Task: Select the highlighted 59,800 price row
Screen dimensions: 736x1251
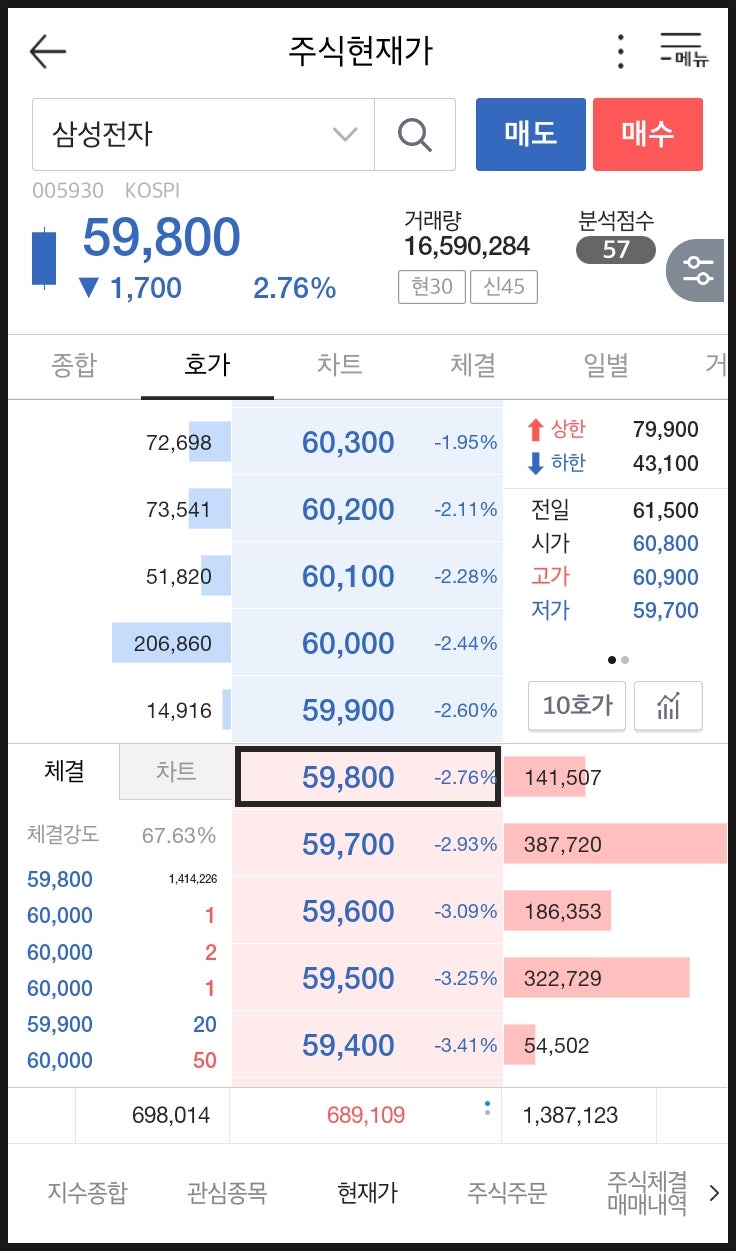Action: [x=367, y=777]
